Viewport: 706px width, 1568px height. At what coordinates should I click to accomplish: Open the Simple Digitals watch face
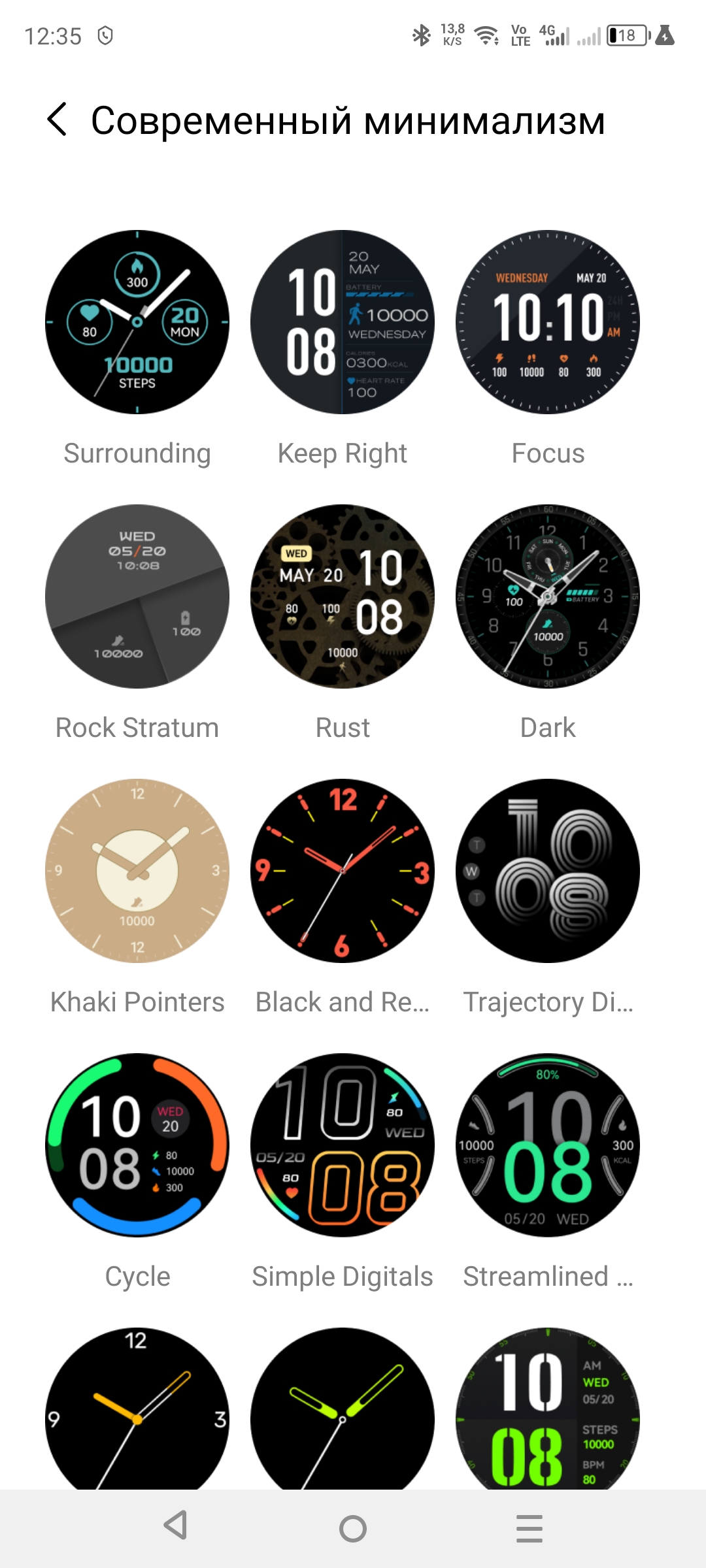click(x=343, y=1145)
